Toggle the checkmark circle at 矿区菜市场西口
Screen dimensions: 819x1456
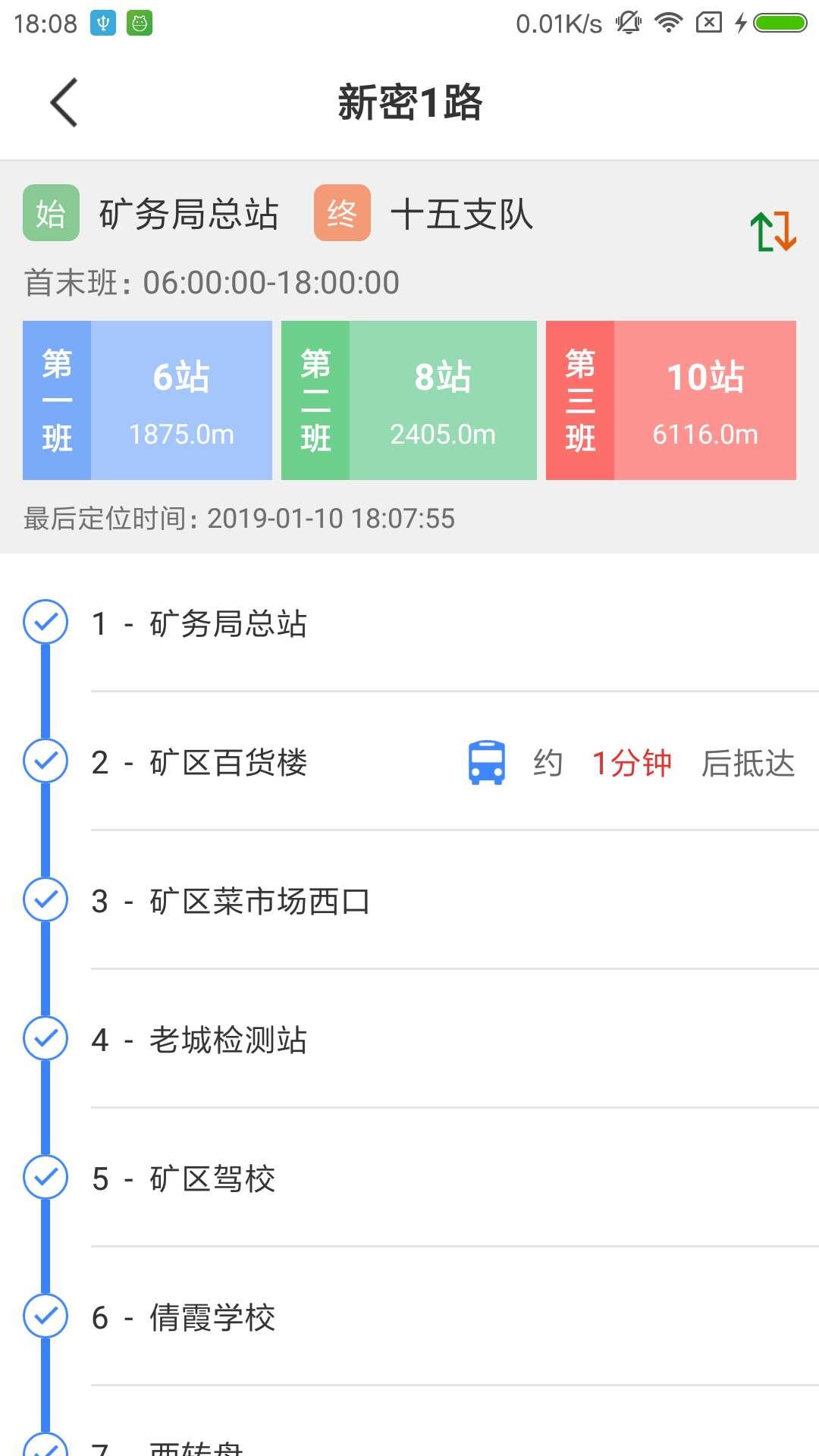coord(45,901)
